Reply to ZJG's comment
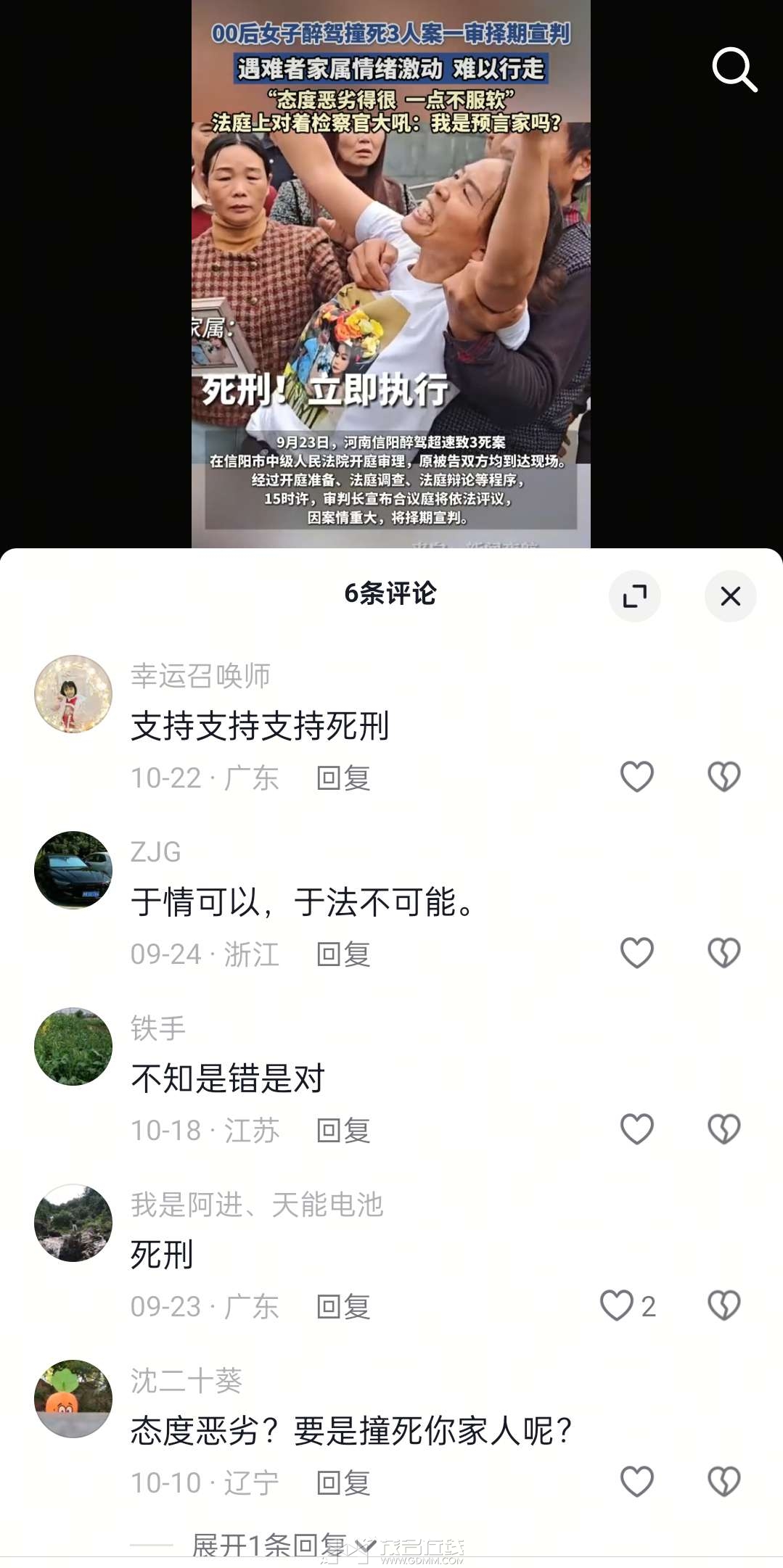783x1568 pixels. [343, 954]
